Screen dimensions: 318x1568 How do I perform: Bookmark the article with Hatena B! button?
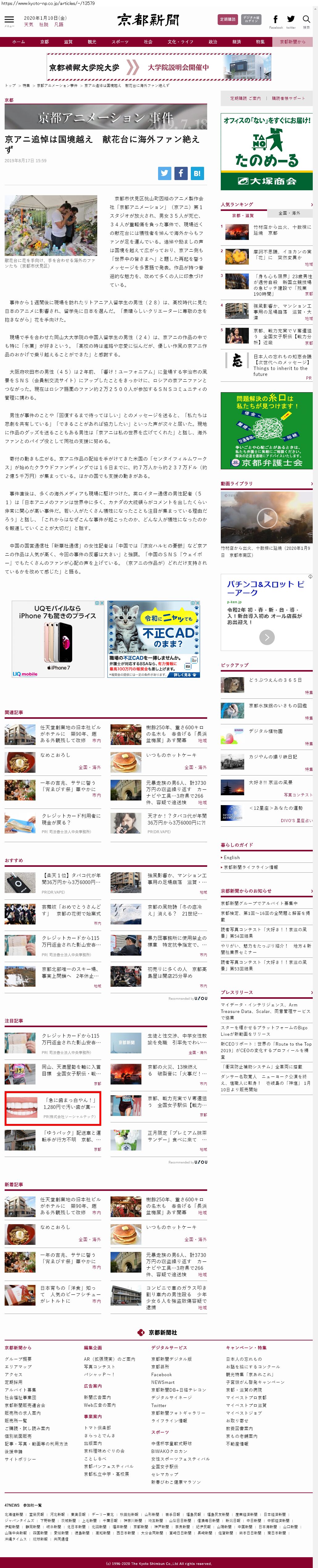[197, 174]
